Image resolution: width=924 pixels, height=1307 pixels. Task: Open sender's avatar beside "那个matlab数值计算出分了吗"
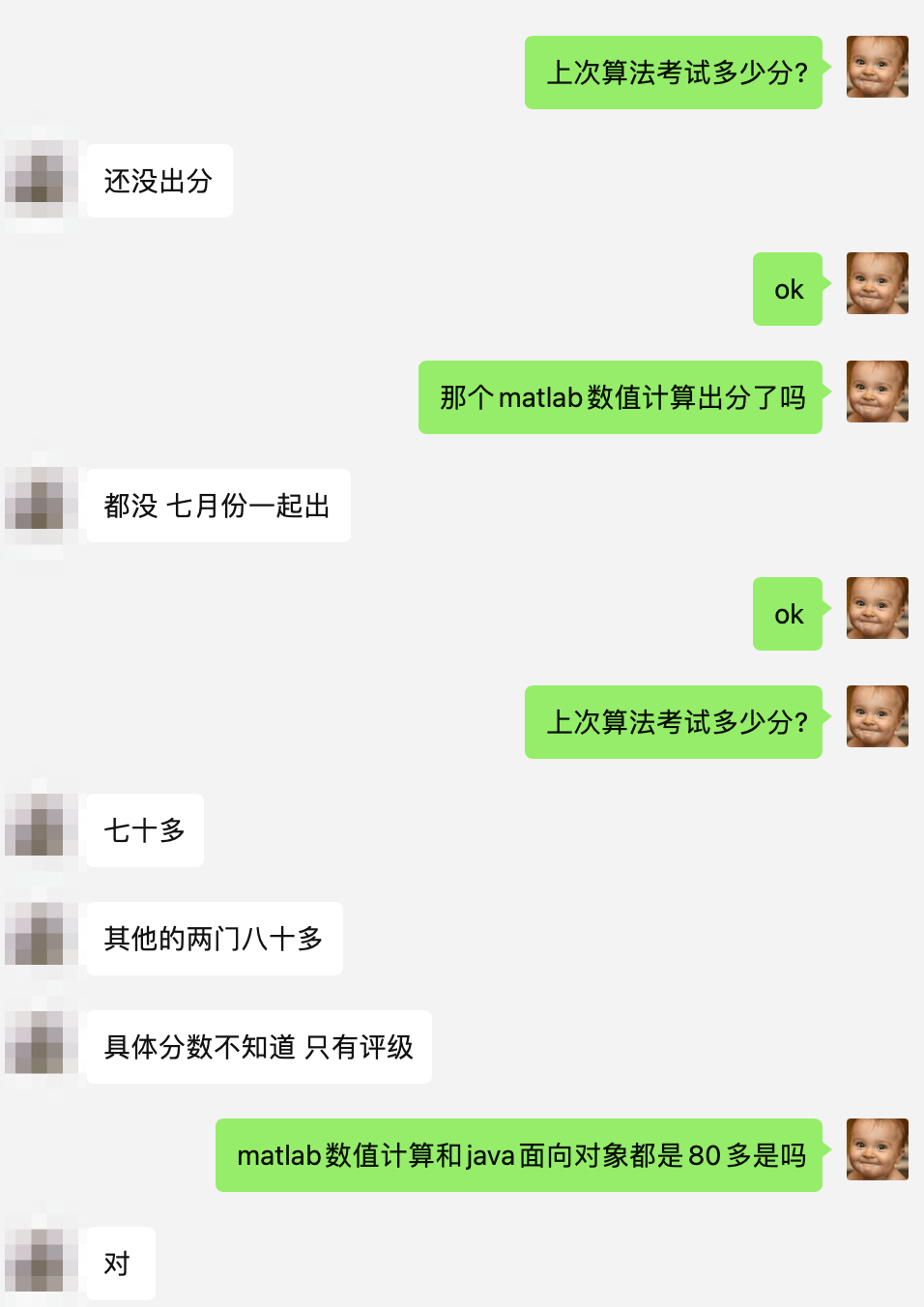(x=877, y=392)
